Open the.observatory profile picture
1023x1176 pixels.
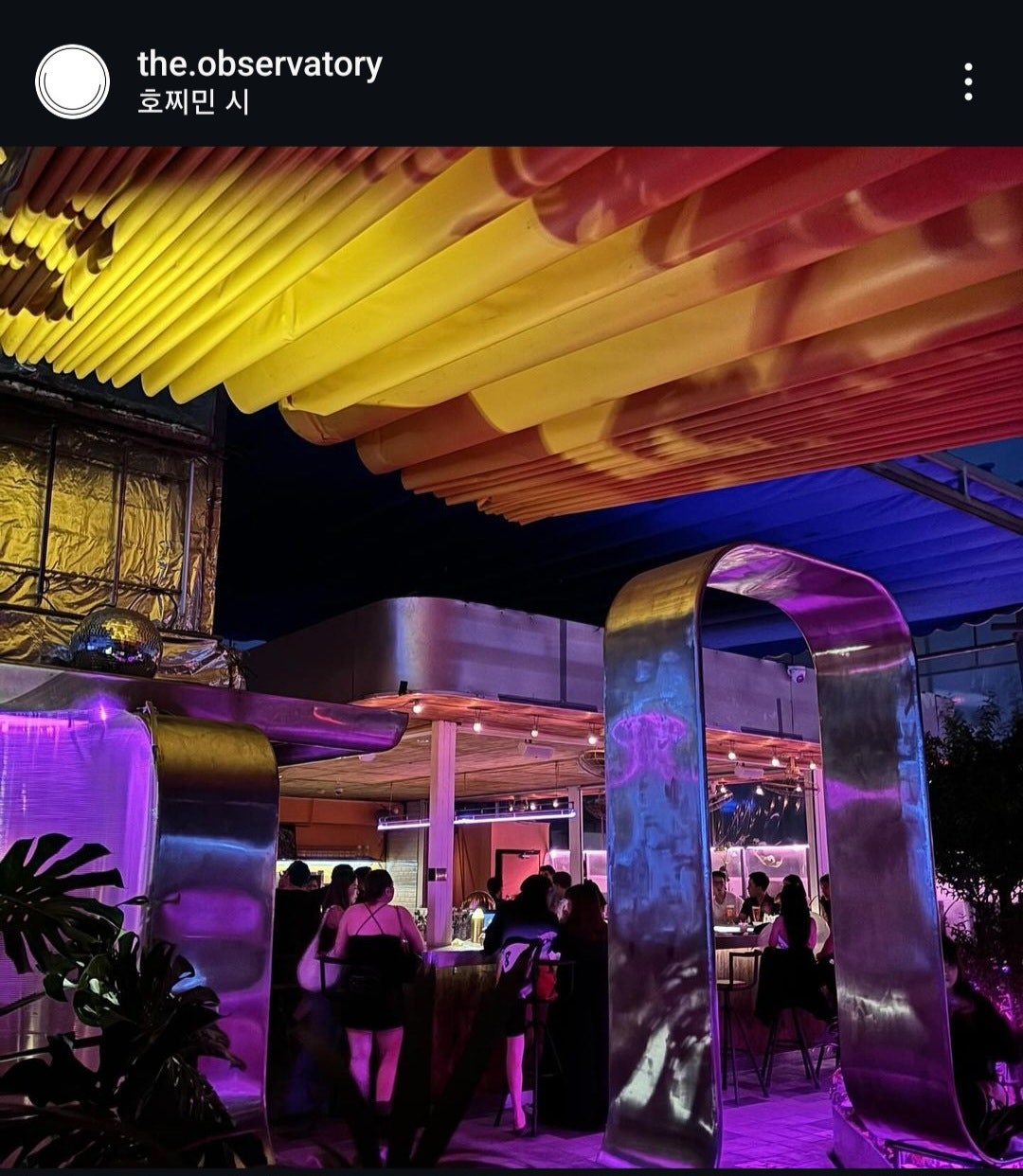coord(72,81)
